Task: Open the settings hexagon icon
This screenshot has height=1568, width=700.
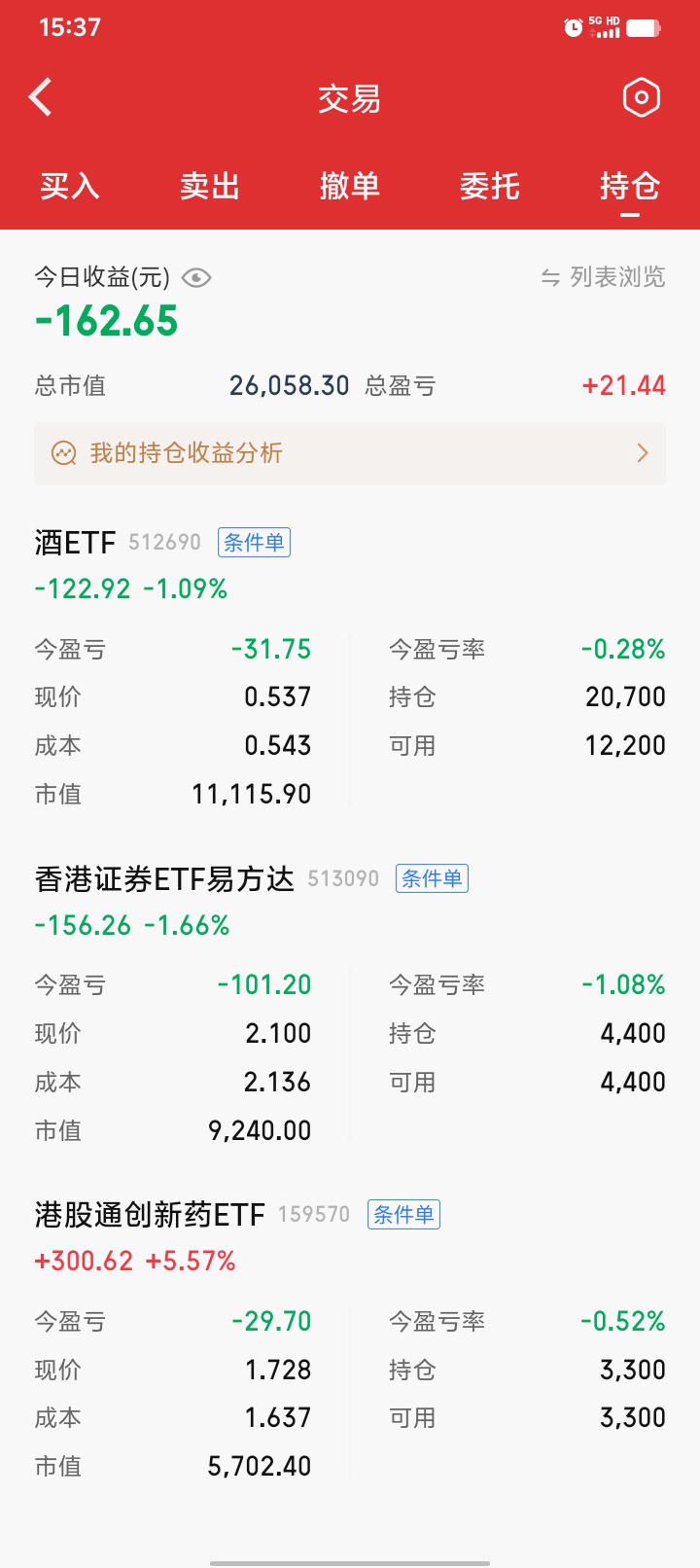Action: coord(641,97)
